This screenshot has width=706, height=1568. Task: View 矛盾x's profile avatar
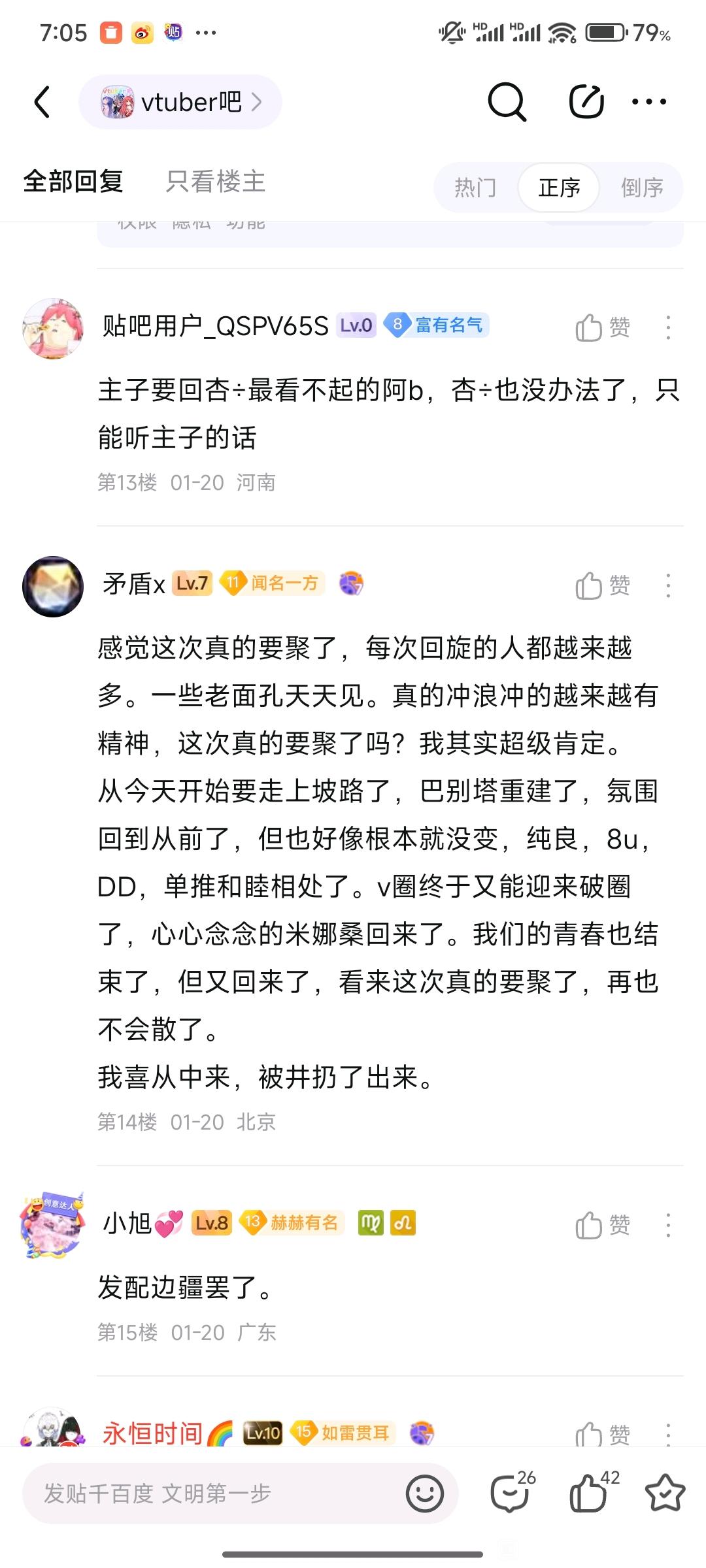point(53,586)
